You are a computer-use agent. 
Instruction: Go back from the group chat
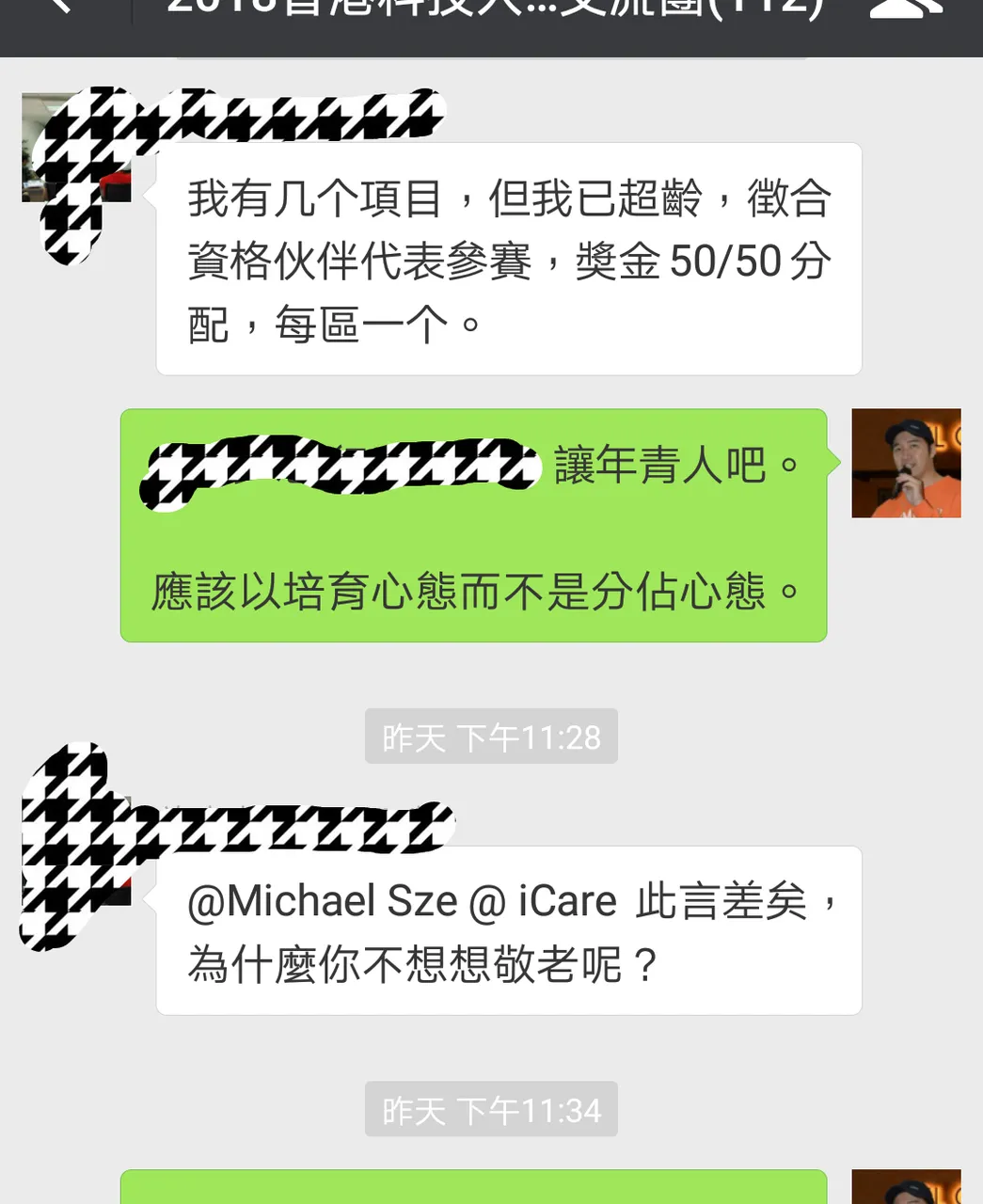(x=58, y=8)
